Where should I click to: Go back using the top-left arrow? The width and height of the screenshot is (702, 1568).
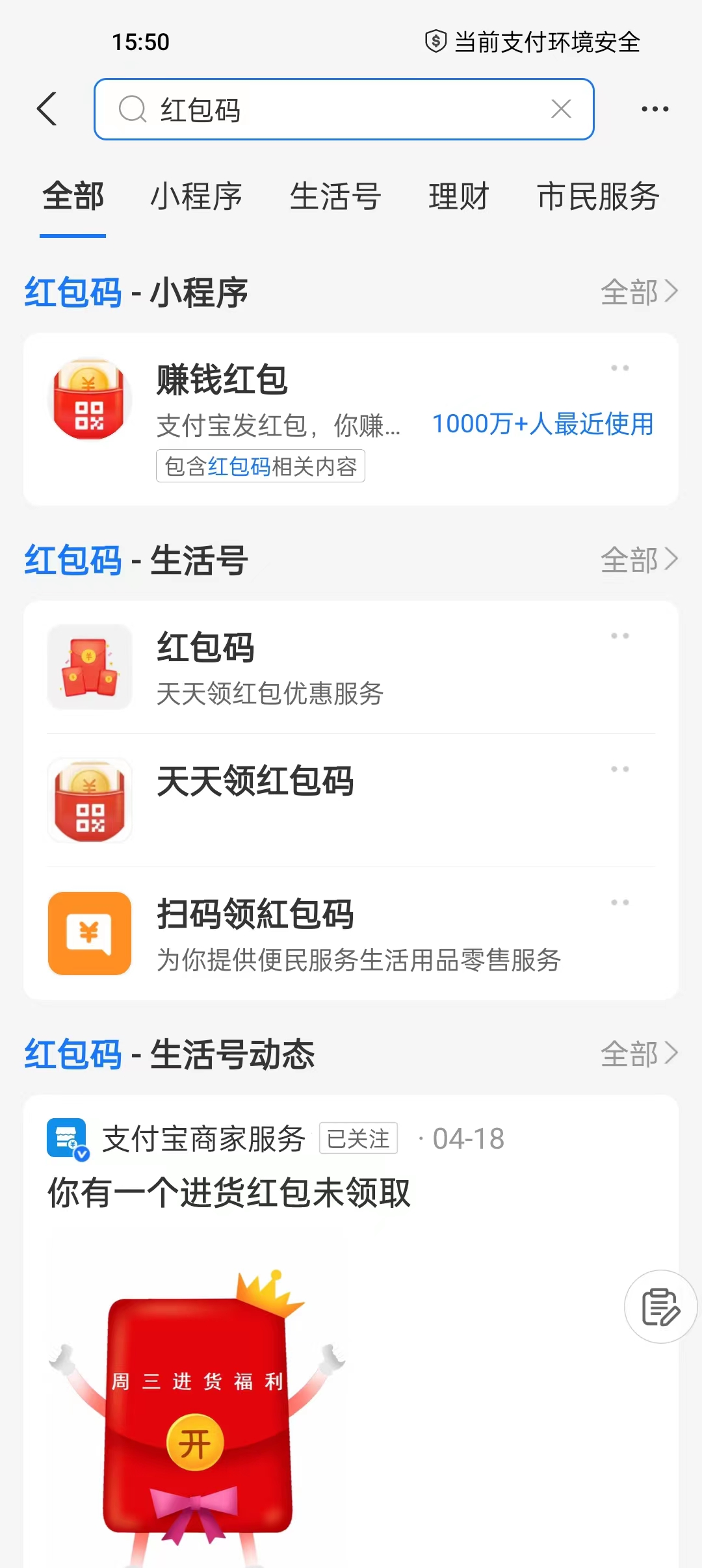pos(47,109)
